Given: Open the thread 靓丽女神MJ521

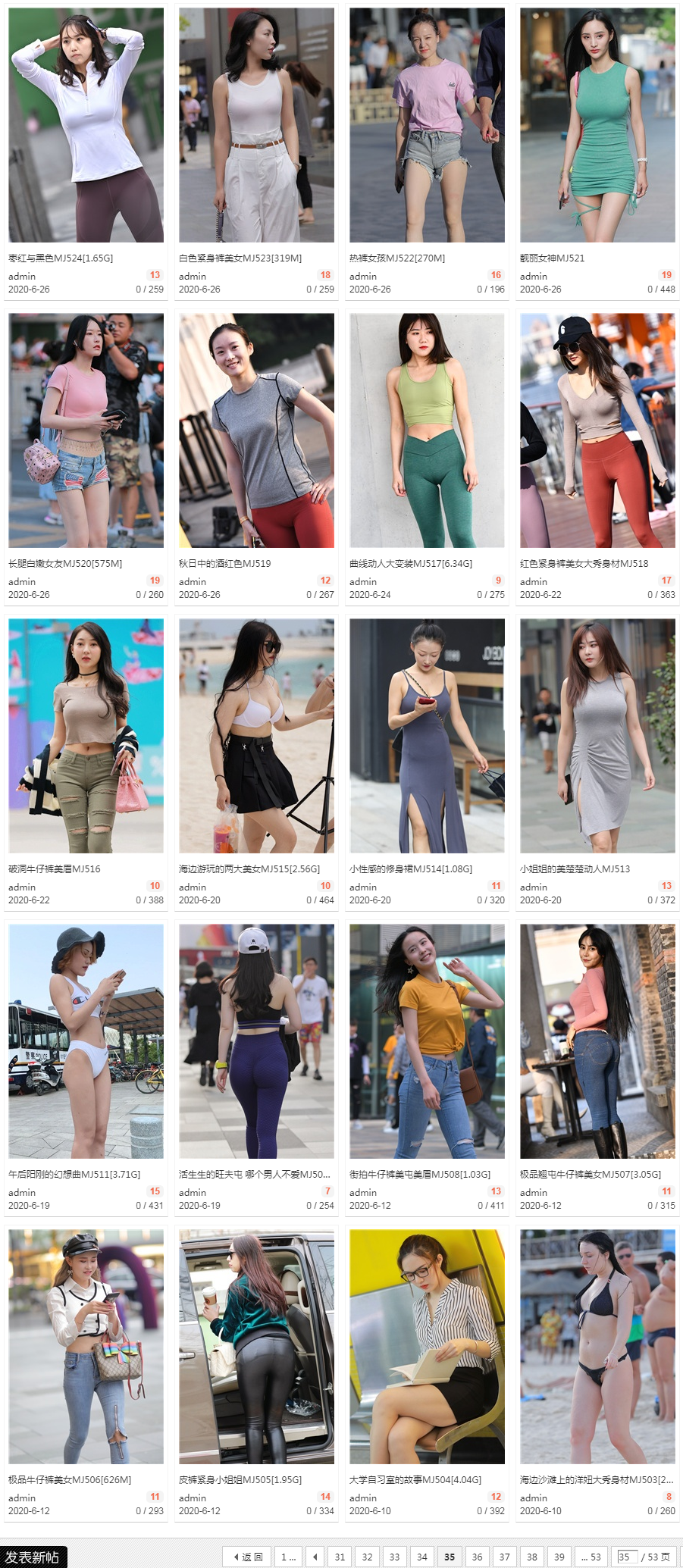Looking at the screenshot, I should [x=552, y=258].
